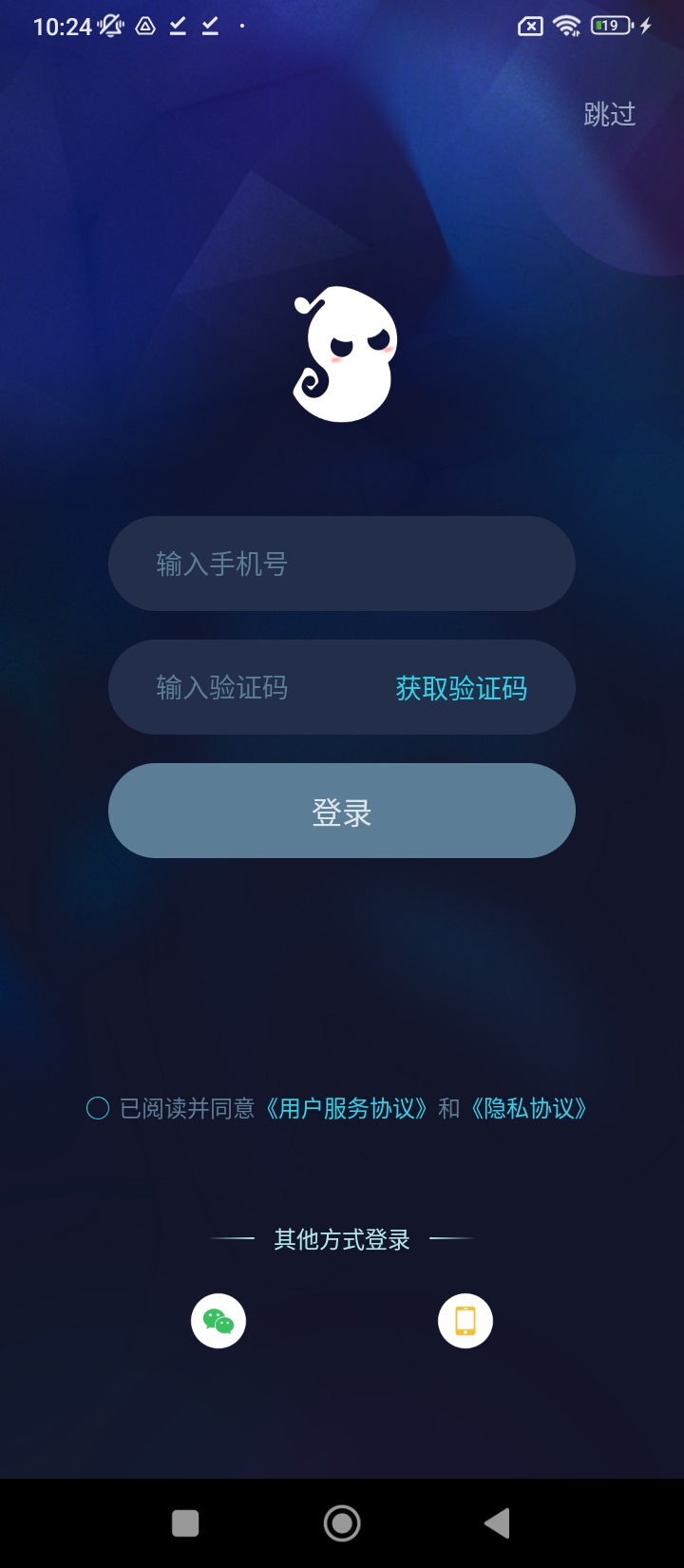Check the agreement consent circle

coord(98,1108)
